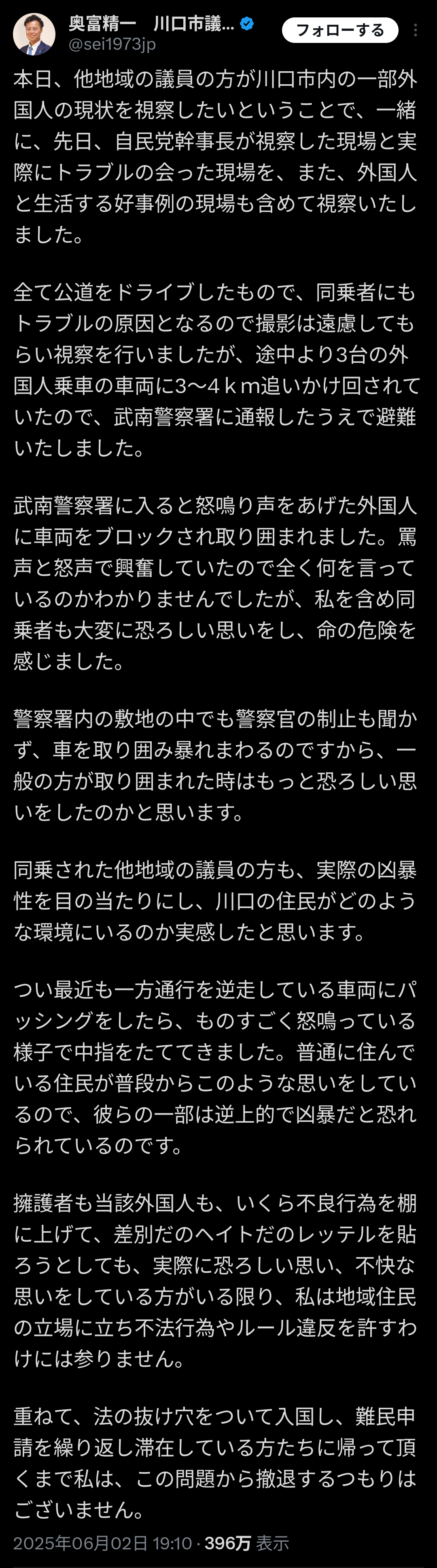Open the @sei1973jp profile handle
The image size is (437, 1568).
(112, 45)
